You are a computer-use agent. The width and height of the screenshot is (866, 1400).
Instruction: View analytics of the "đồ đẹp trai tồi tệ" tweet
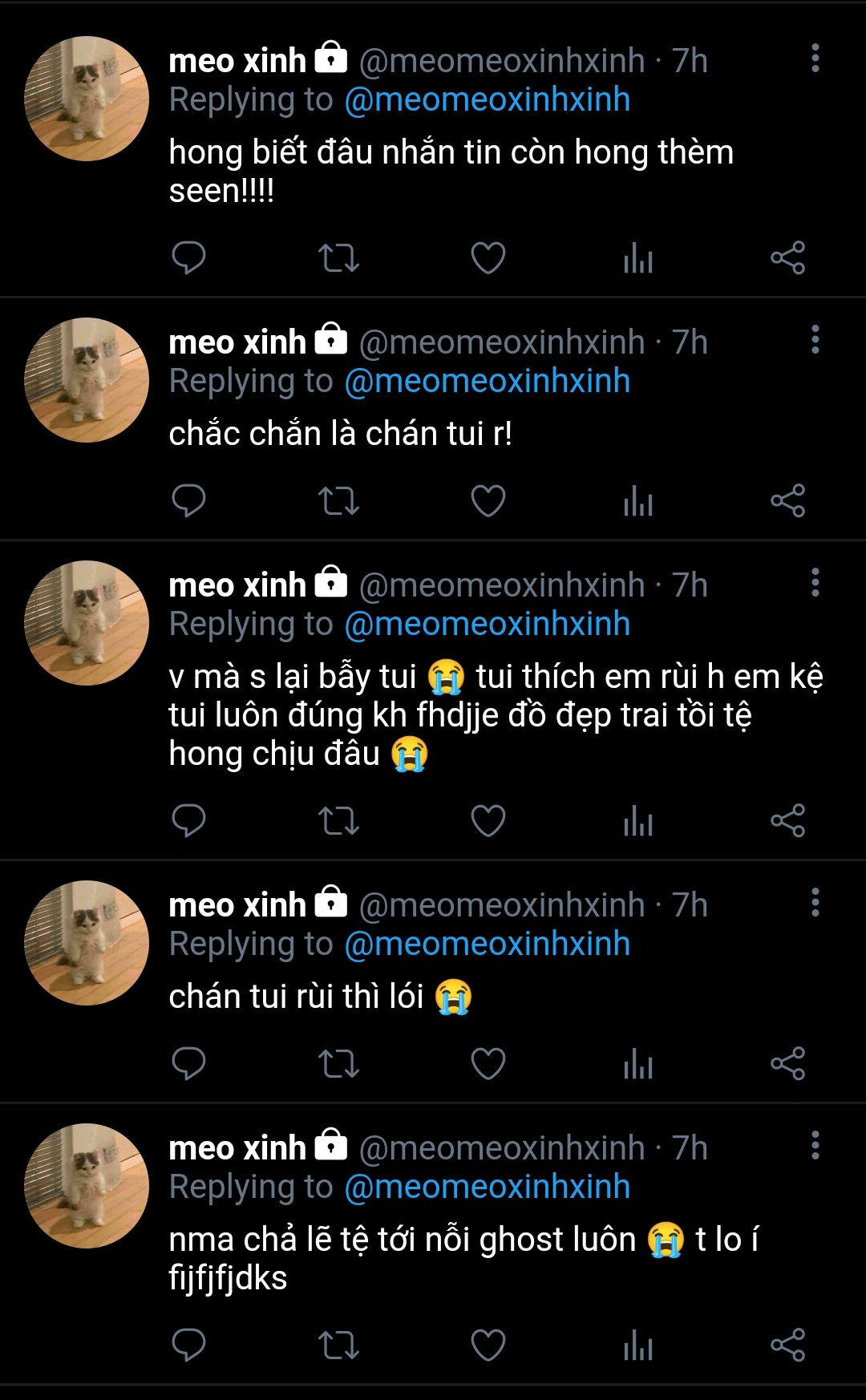tap(638, 821)
